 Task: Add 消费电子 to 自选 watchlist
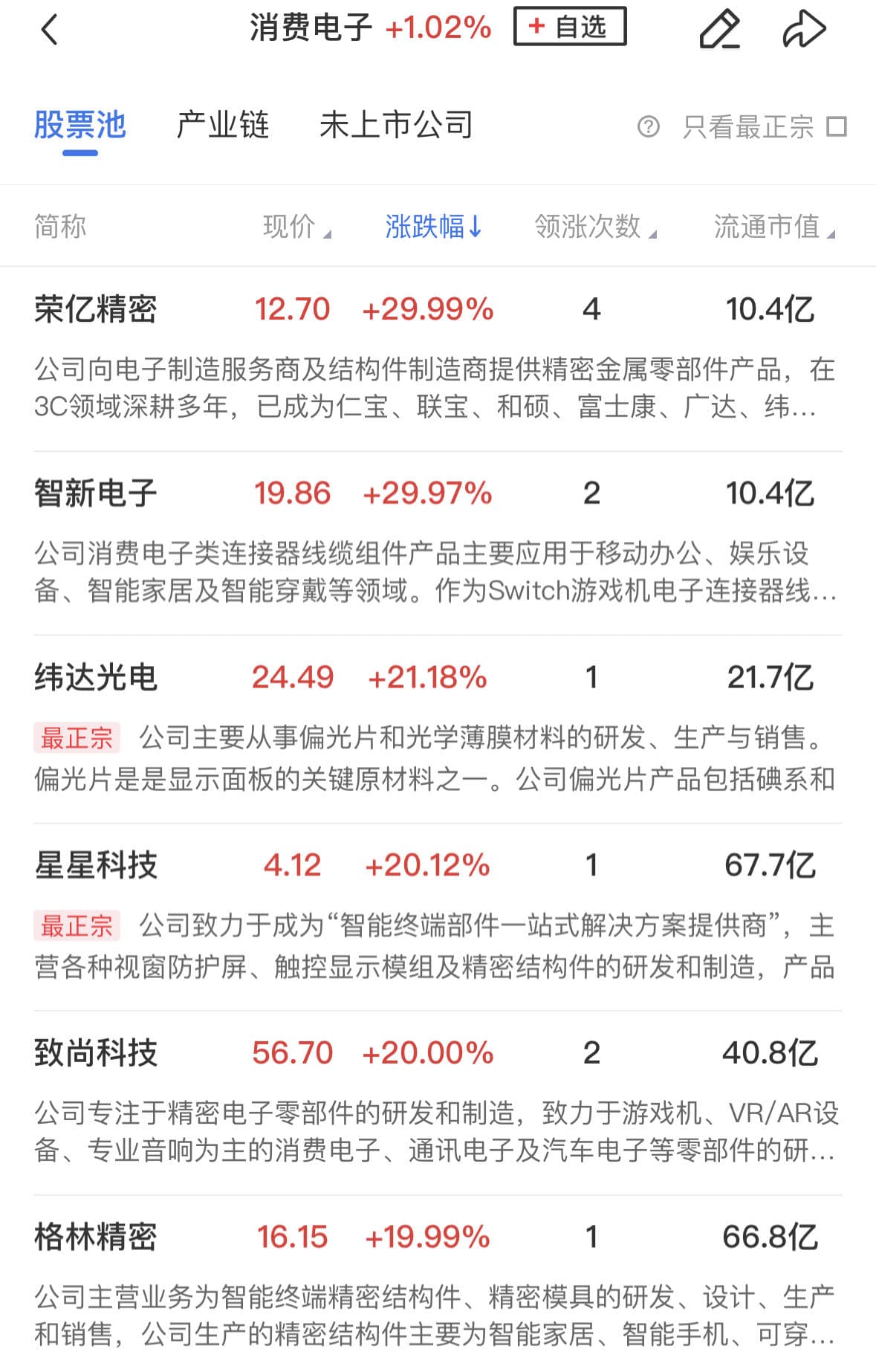(x=569, y=27)
